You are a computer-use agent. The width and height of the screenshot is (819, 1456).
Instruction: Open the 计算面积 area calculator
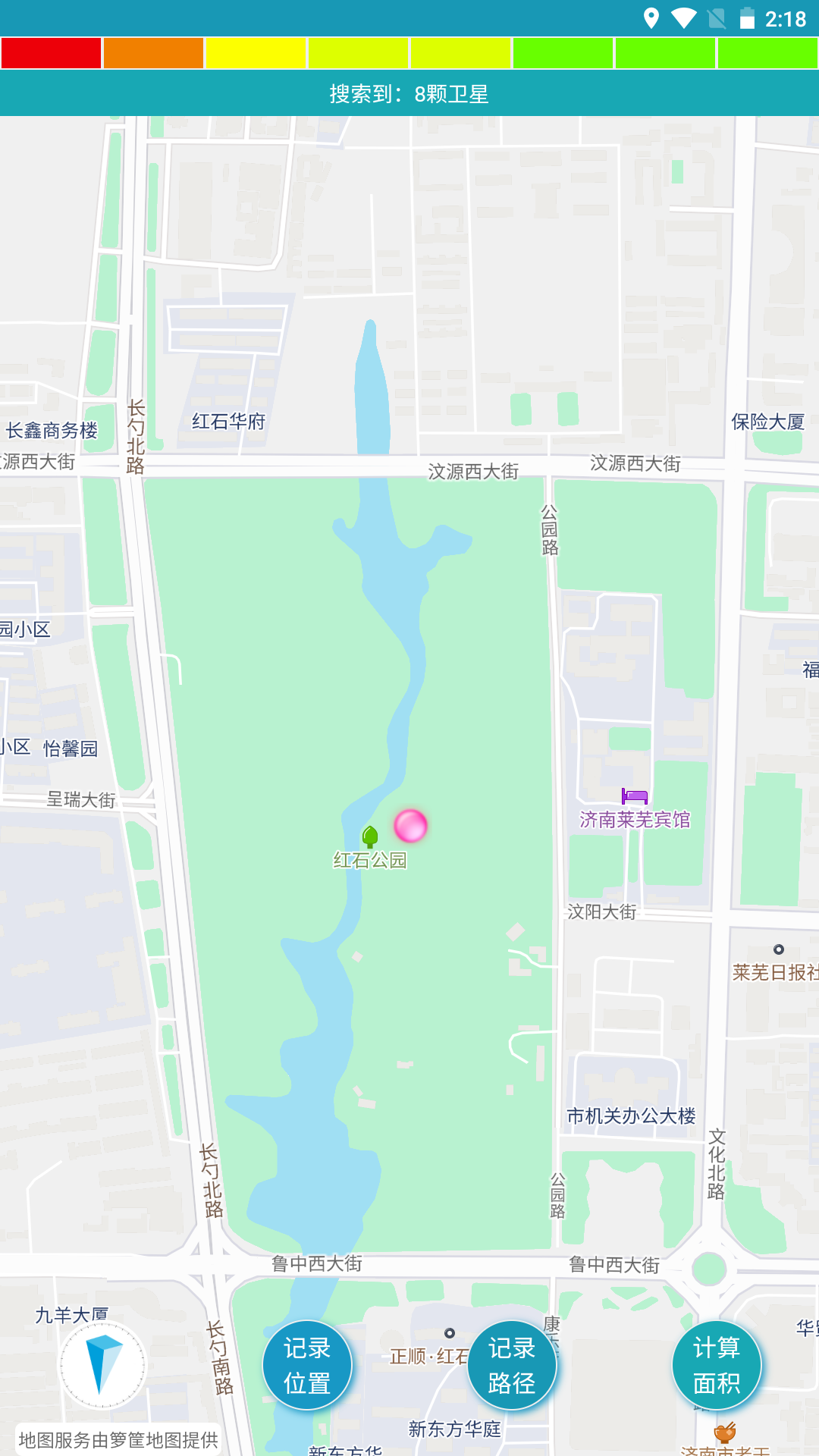point(717,1365)
